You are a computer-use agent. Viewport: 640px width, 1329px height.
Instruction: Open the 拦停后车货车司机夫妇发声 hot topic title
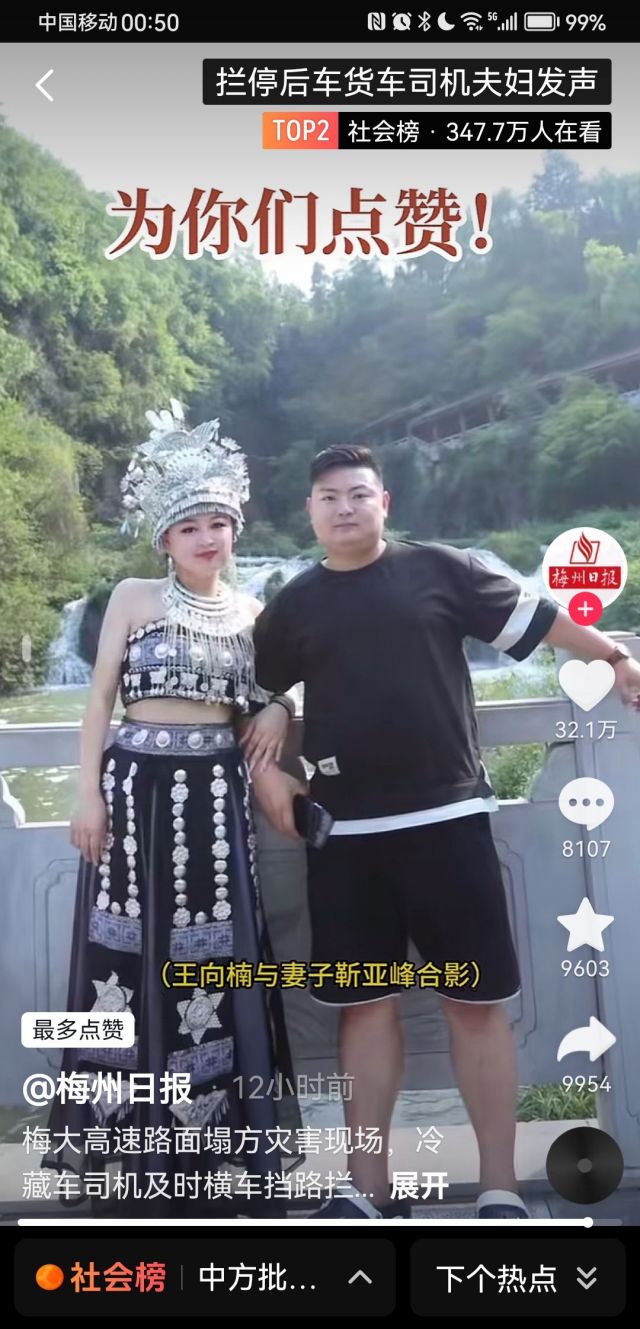click(406, 82)
